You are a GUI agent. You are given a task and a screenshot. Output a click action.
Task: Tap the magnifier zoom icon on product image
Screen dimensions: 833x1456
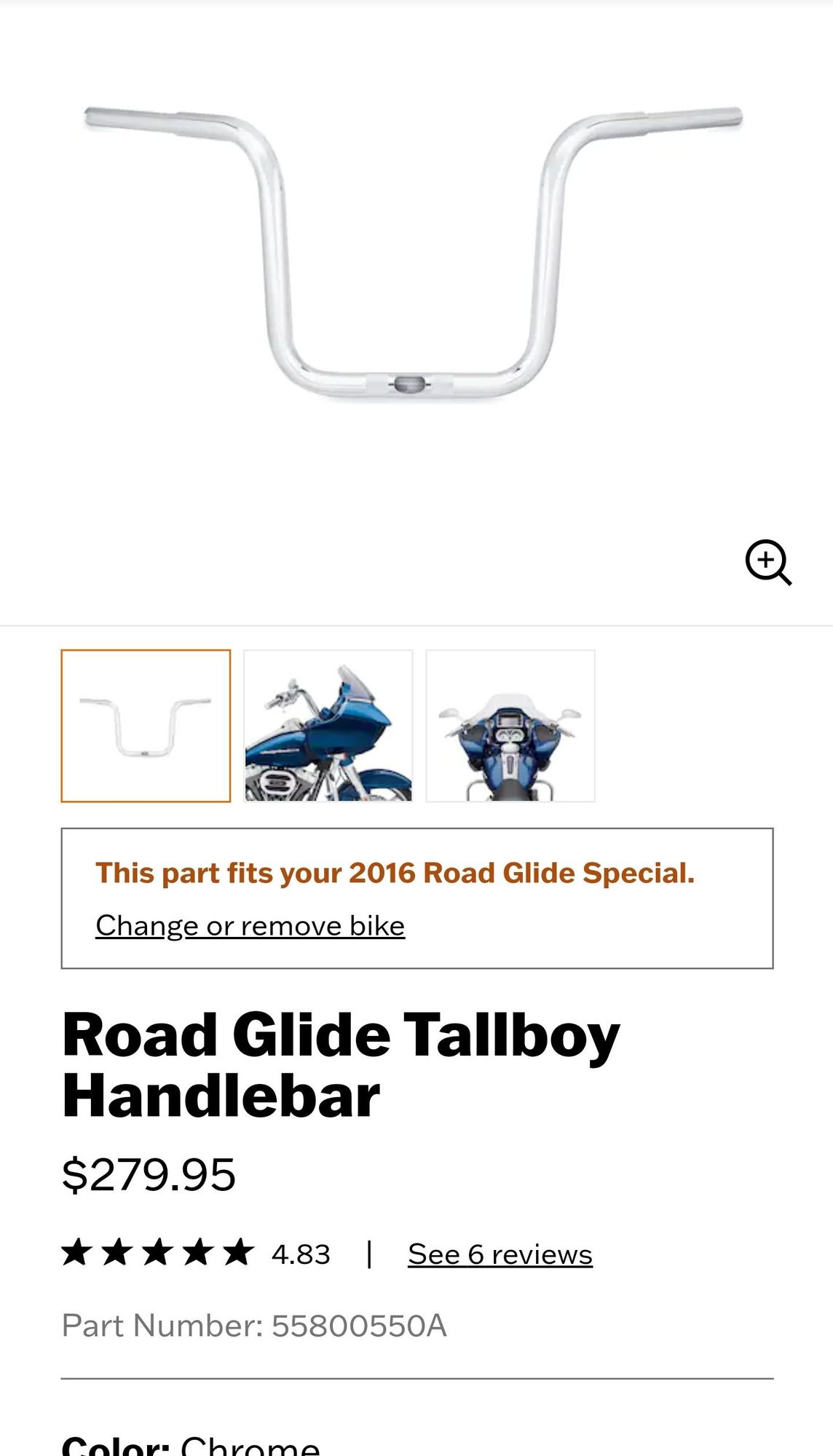768,562
